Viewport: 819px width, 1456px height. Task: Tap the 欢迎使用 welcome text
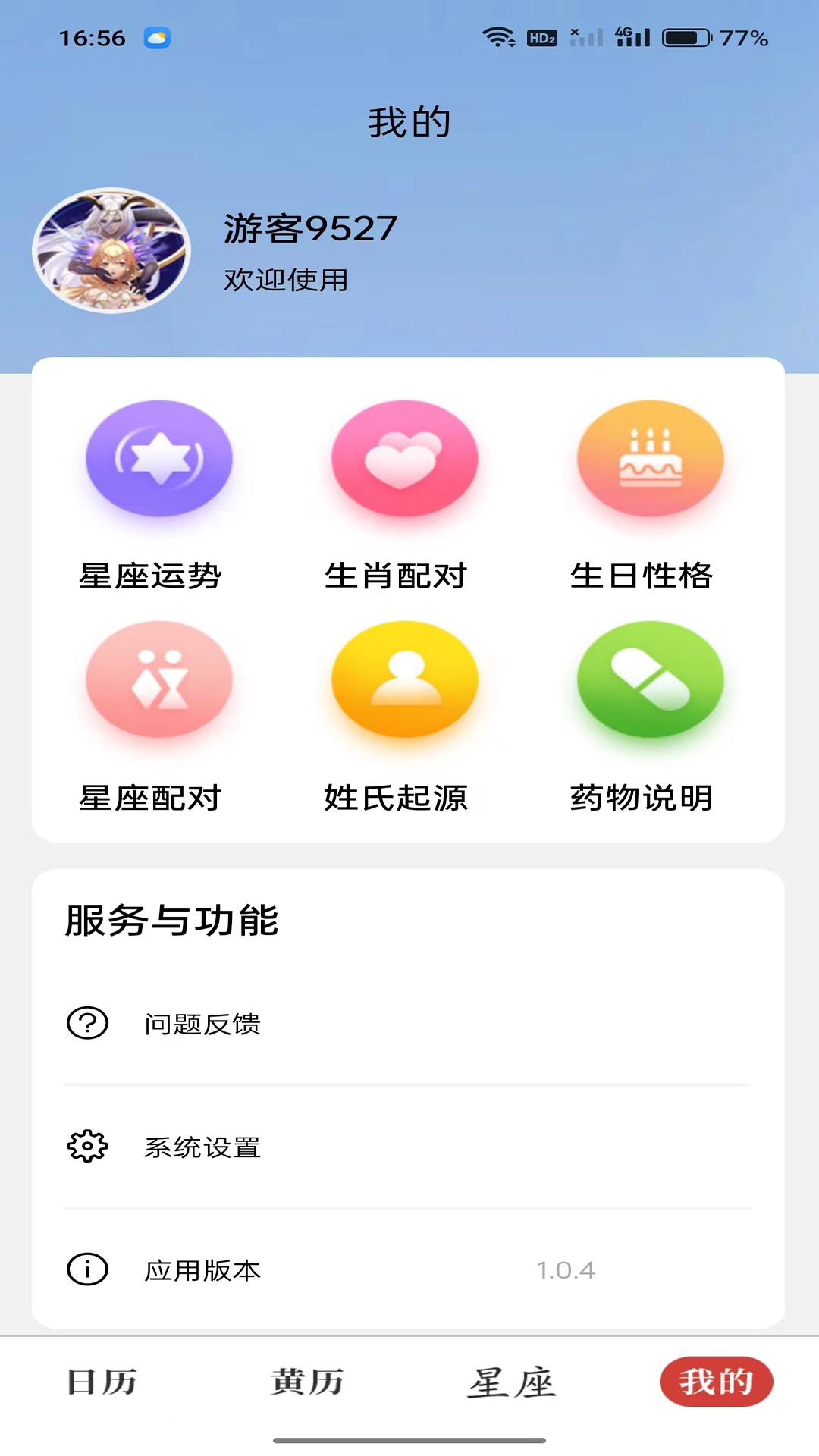tap(285, 281)
